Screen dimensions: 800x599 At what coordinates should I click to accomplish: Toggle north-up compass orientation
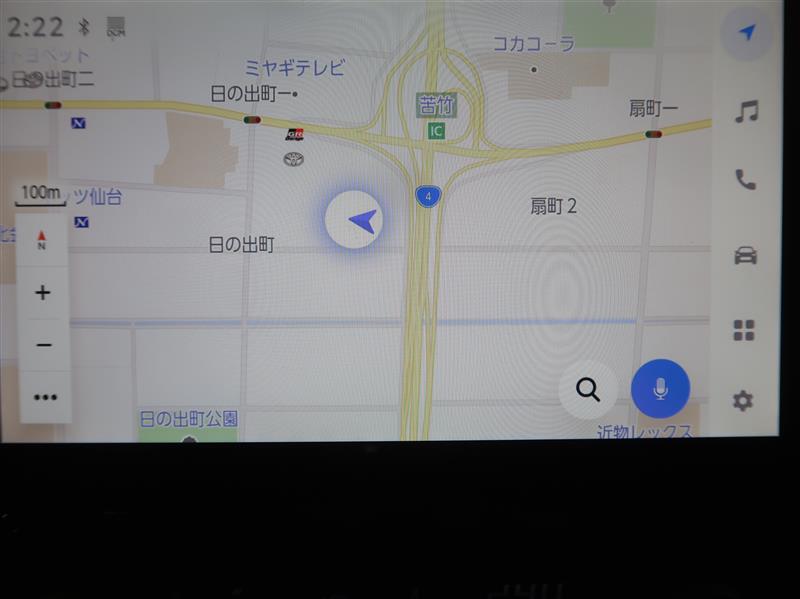(x=42, y=240)
